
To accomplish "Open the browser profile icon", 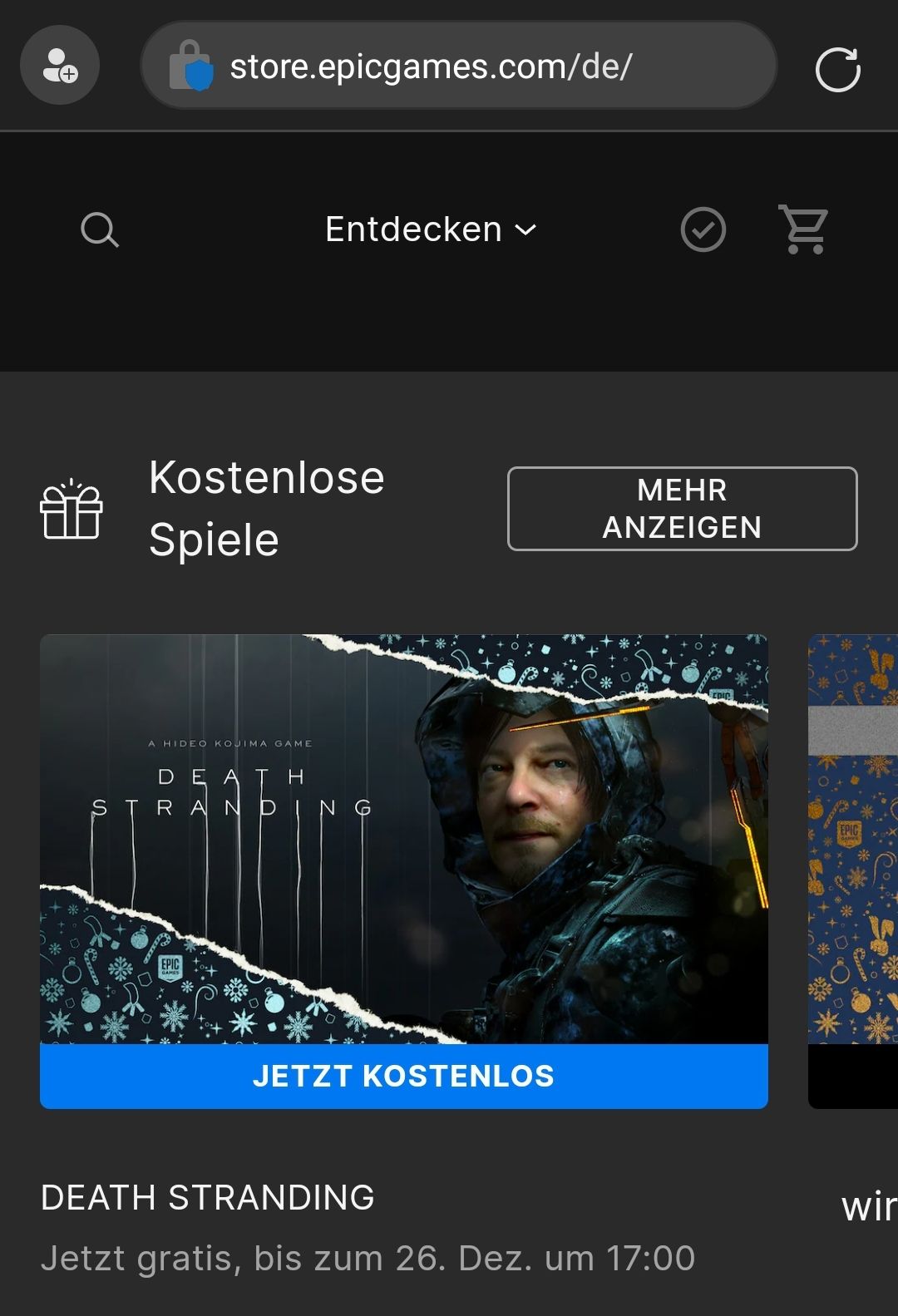I will coord(60,66).
